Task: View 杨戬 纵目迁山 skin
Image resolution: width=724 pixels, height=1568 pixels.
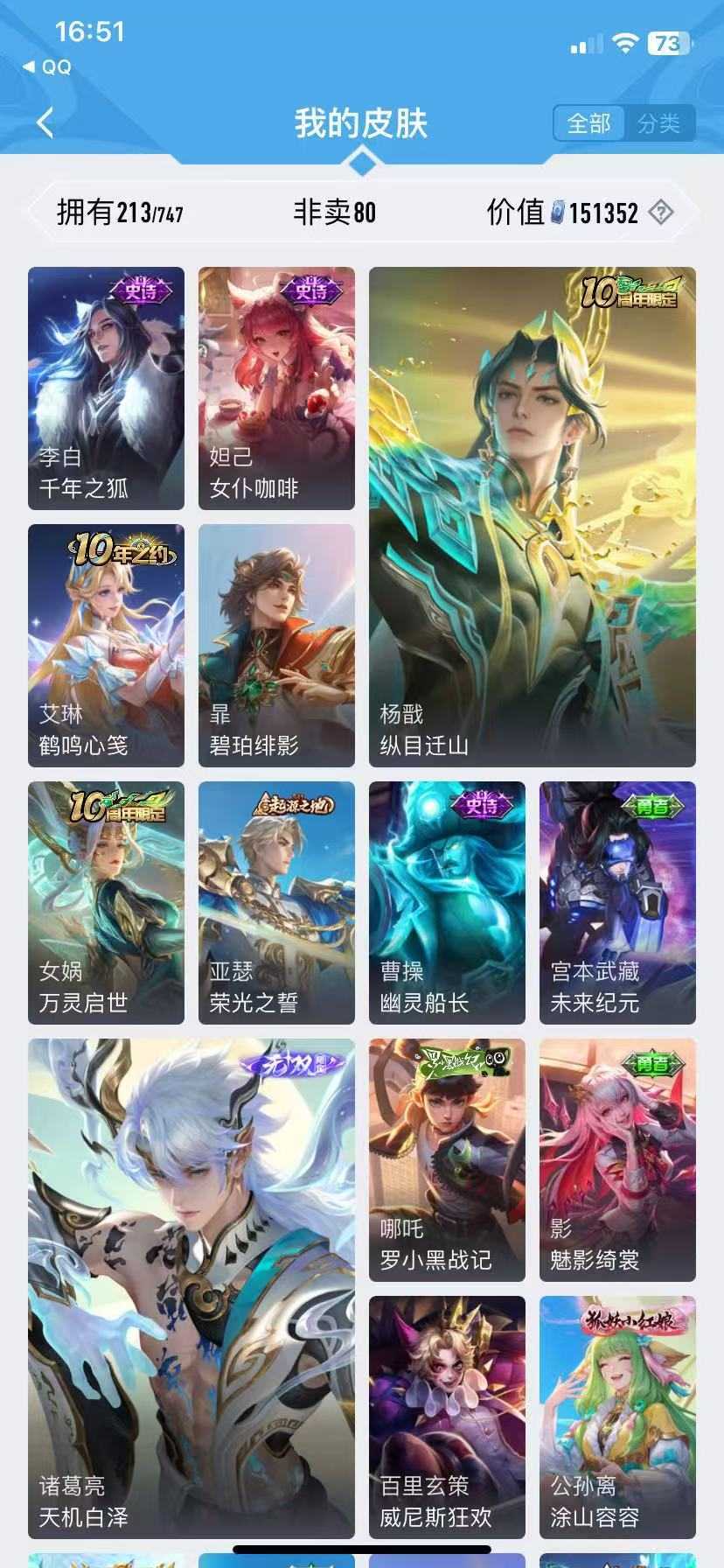Action: pos(532,516)
